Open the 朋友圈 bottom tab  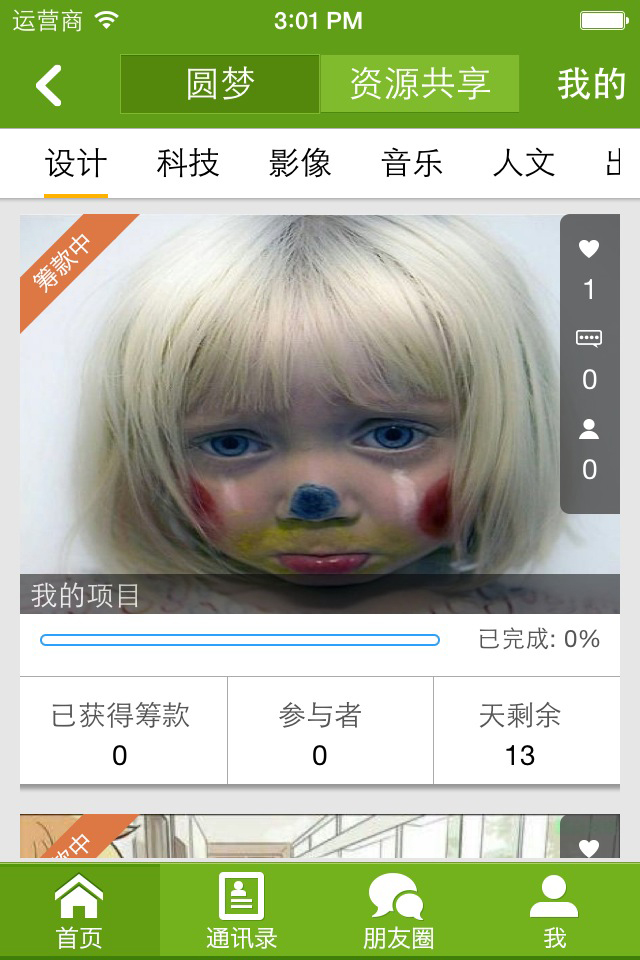click(x=397, y=911)
